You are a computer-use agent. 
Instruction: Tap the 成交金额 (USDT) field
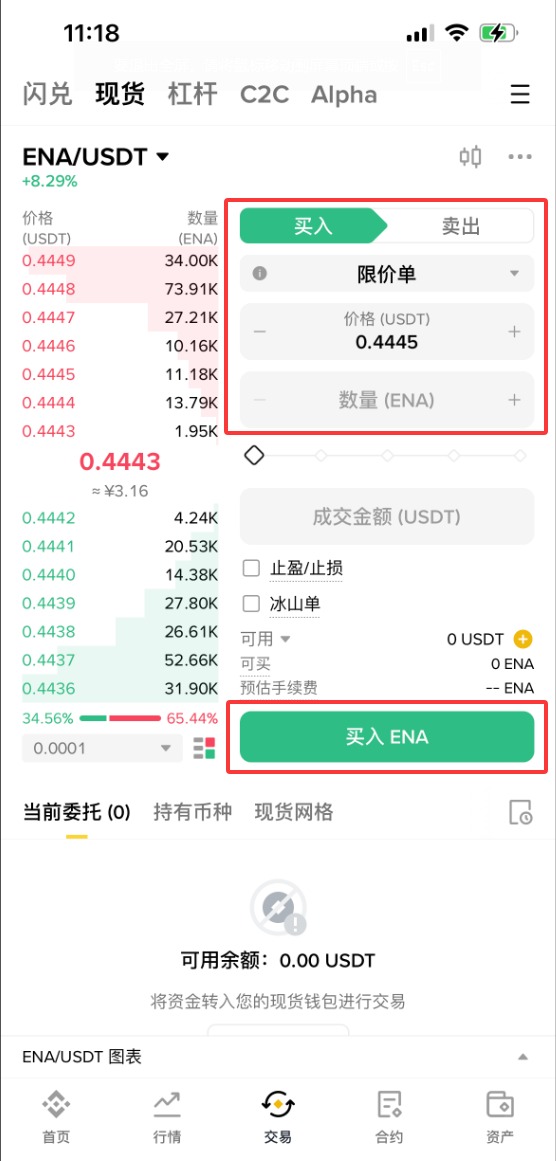(386, 516)
